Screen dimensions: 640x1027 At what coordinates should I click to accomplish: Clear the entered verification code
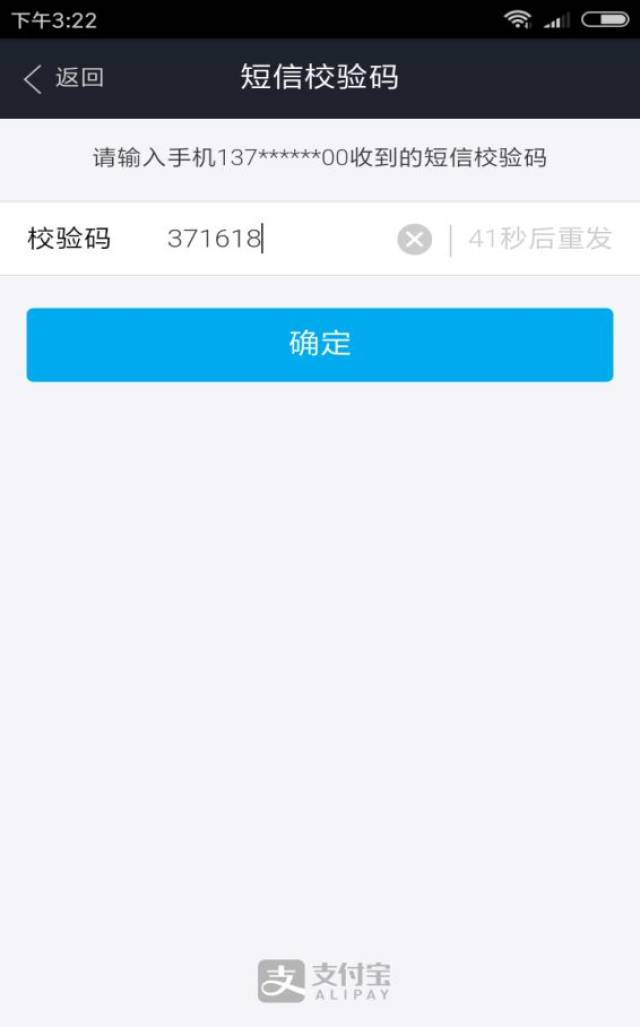point(414,239)
